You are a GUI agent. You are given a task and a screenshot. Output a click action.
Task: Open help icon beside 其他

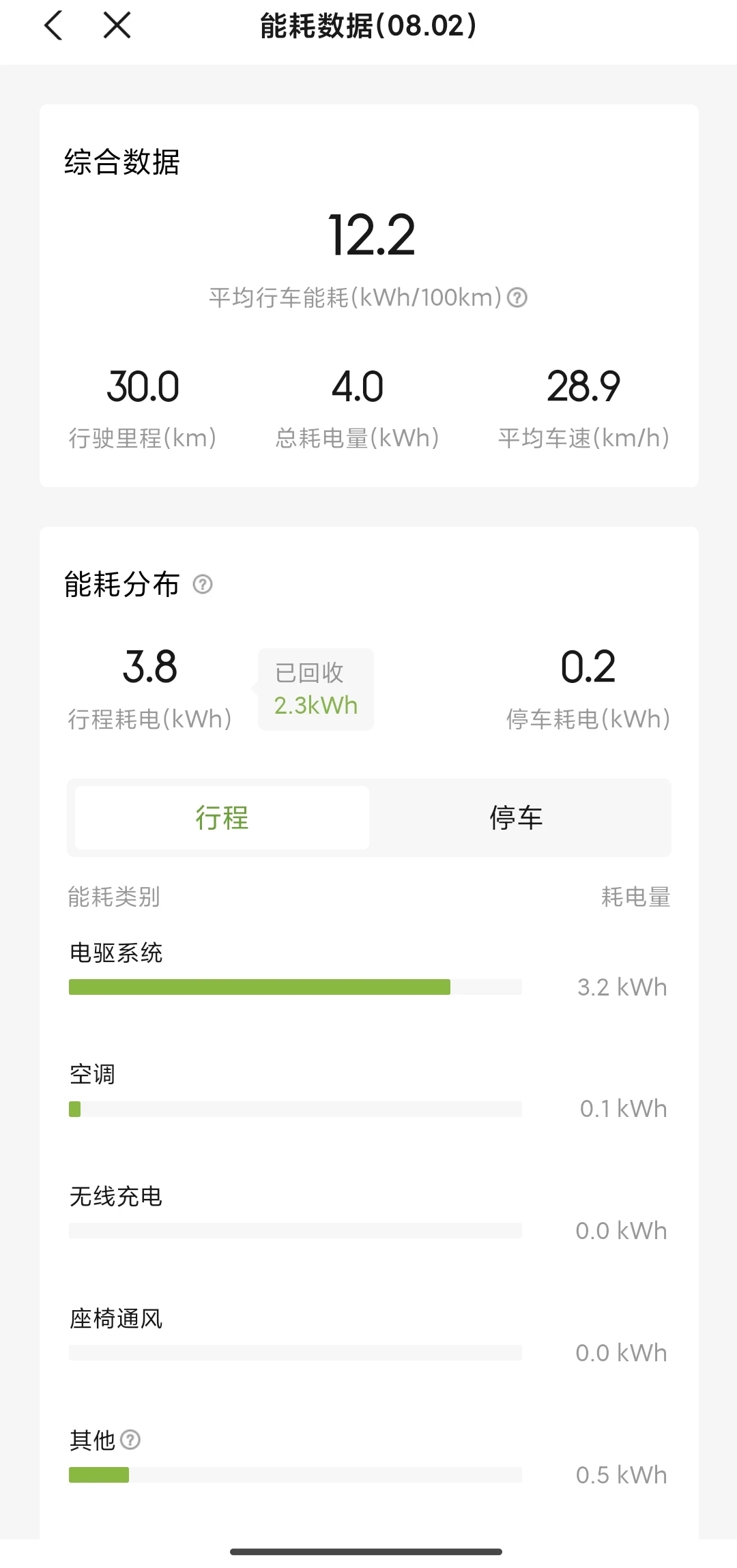click(130, 1440)
